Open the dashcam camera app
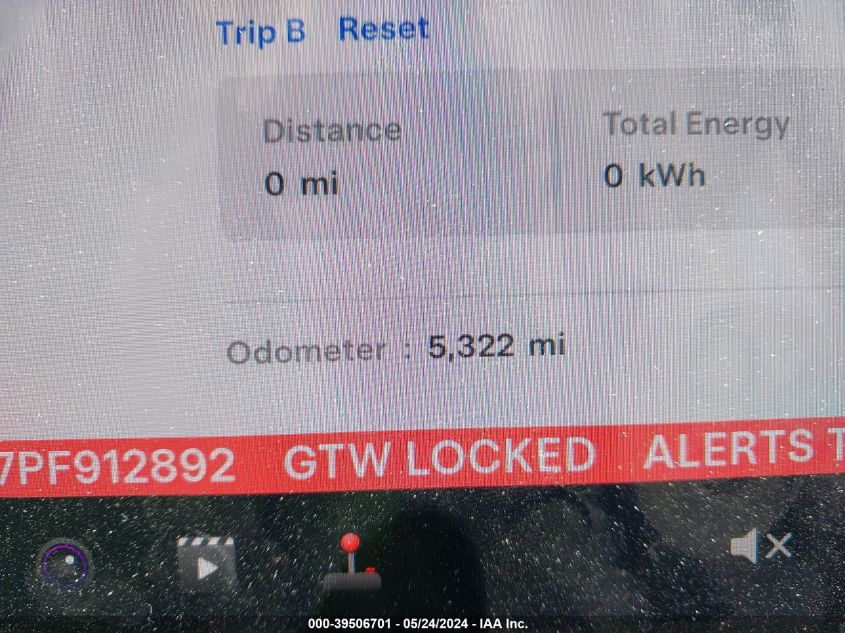Image resolution: width=845 pixels, height=633 pixels. 67,566
